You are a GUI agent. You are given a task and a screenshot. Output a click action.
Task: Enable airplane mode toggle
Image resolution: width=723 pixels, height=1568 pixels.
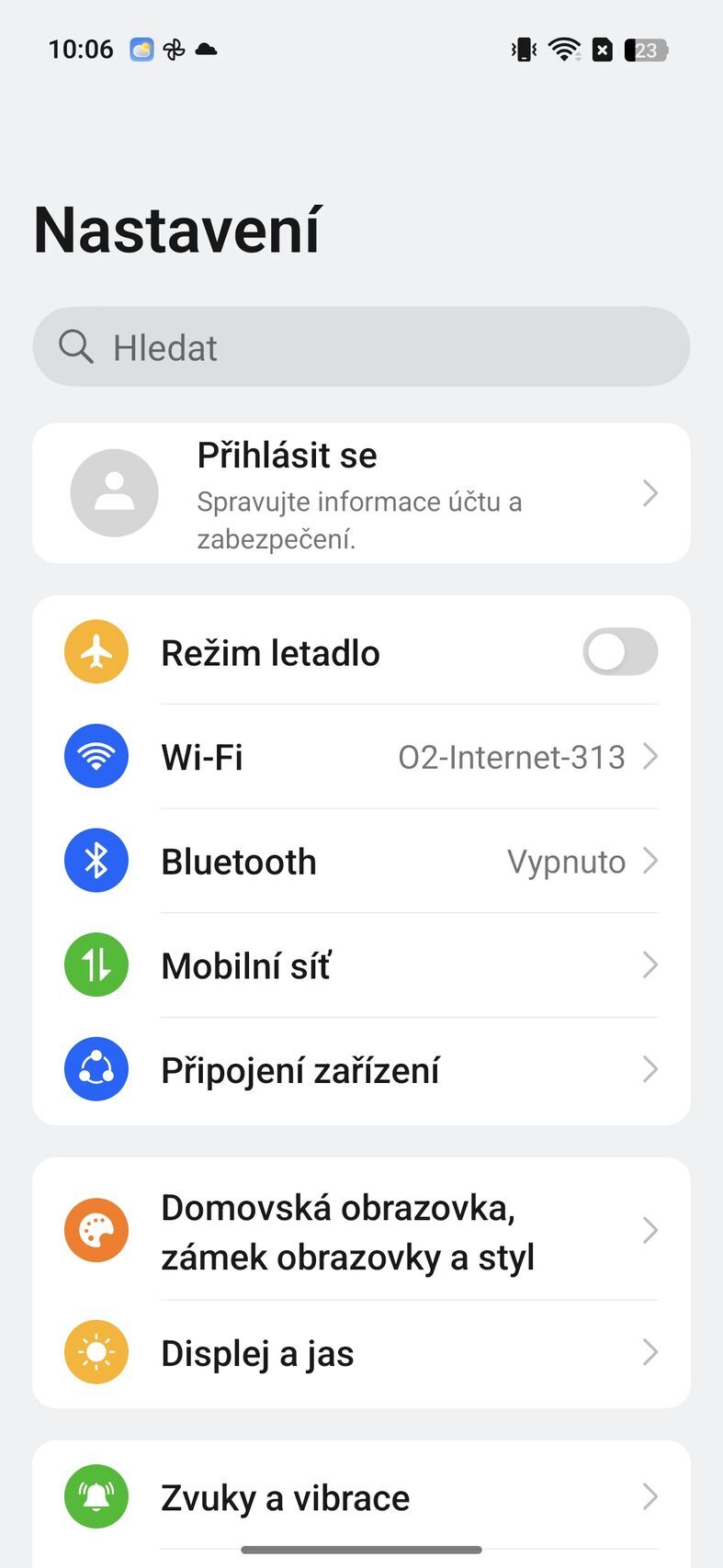point(620,651)
